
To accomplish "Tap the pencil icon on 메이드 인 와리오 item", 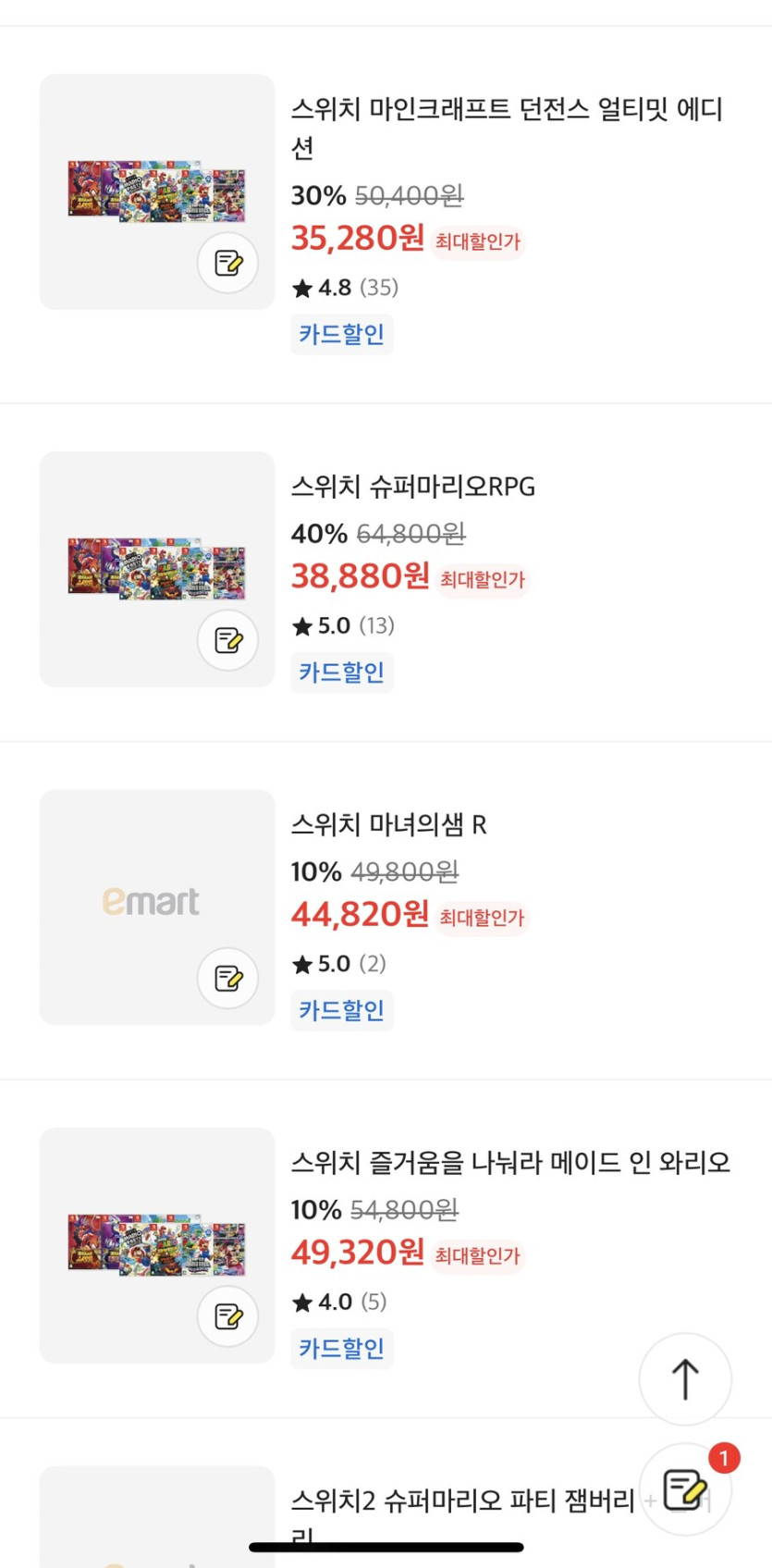I will pyautogui.click(x=227, y=1316).
